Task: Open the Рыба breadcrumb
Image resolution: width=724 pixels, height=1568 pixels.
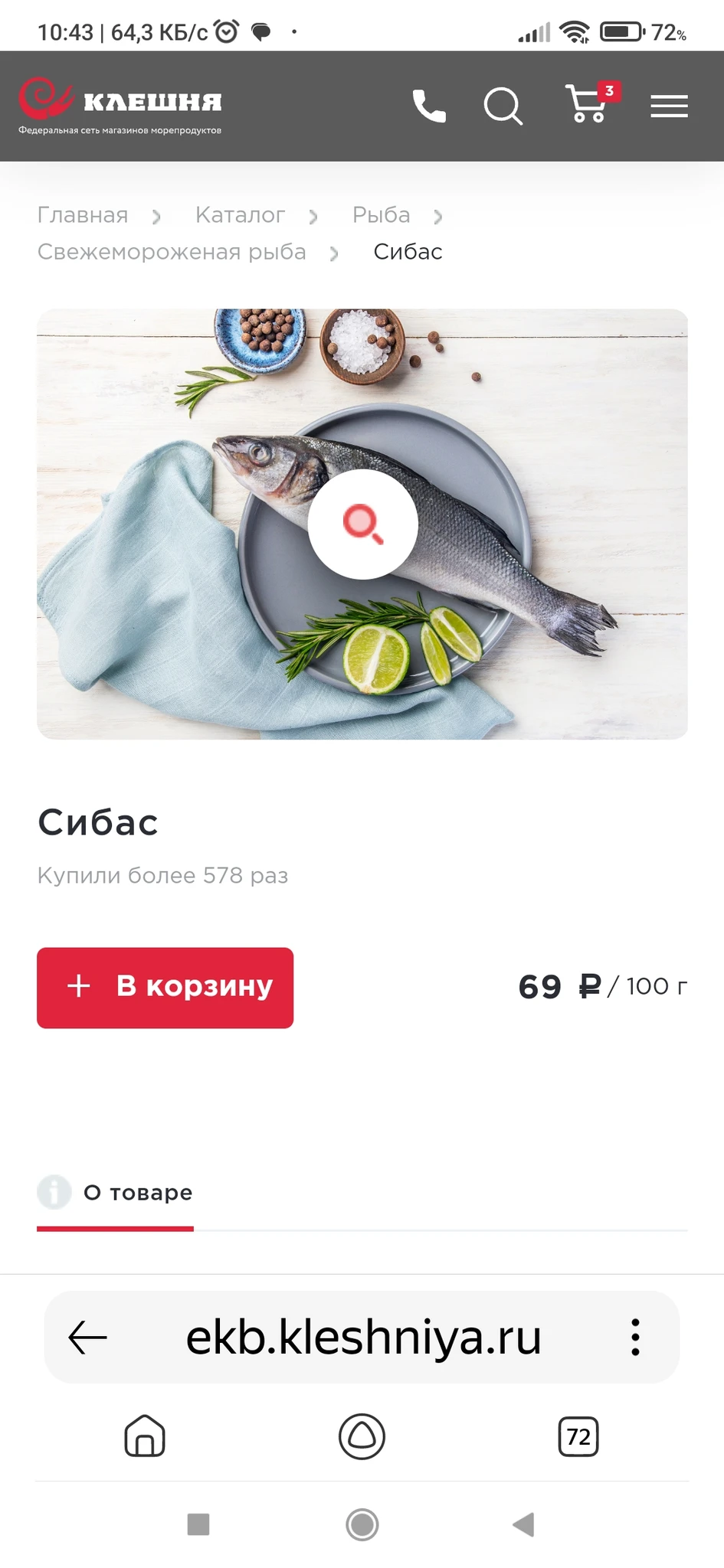Action: pos(381,215)
